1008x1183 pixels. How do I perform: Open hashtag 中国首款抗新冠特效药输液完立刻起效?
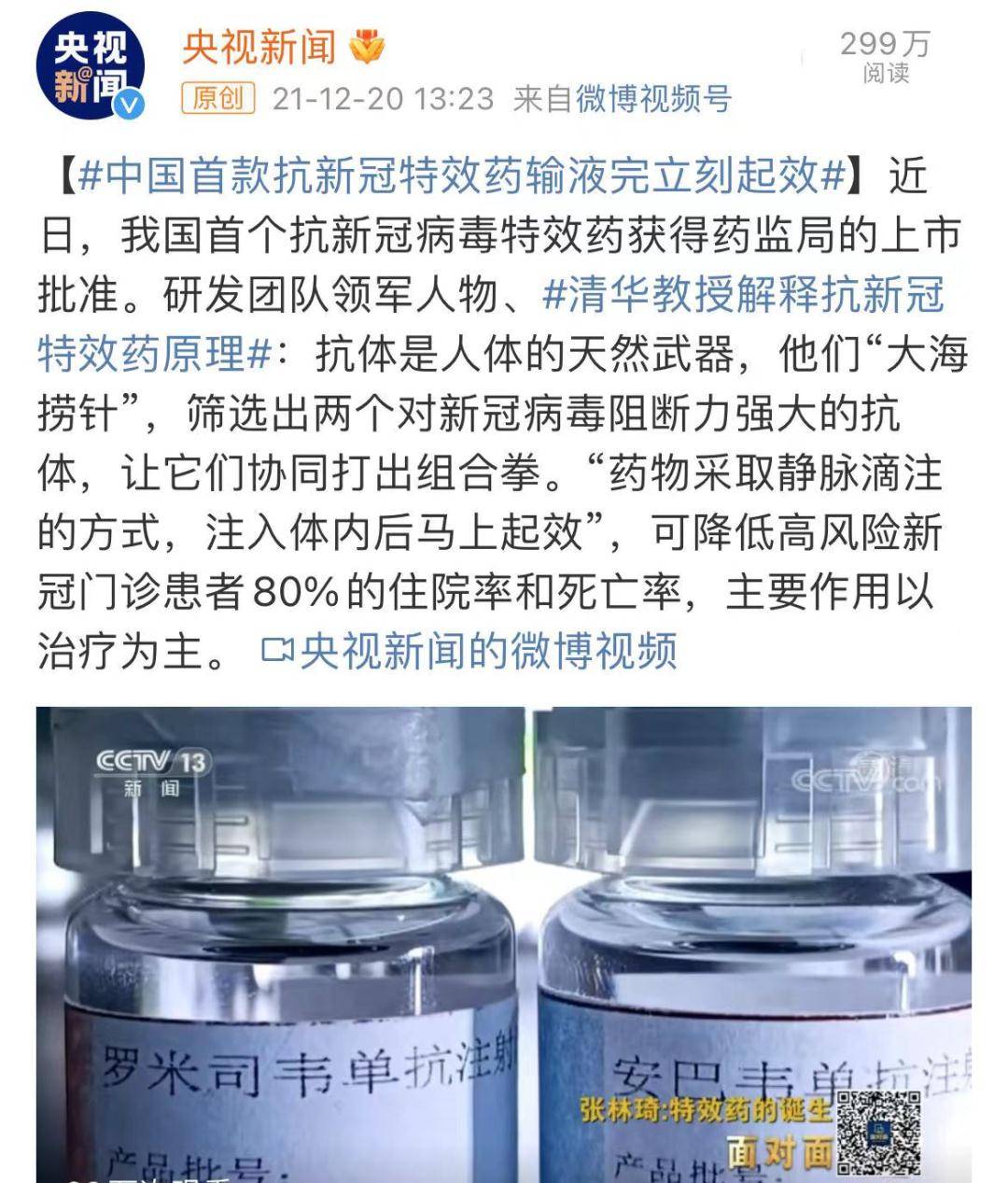(x=462, y=175)
